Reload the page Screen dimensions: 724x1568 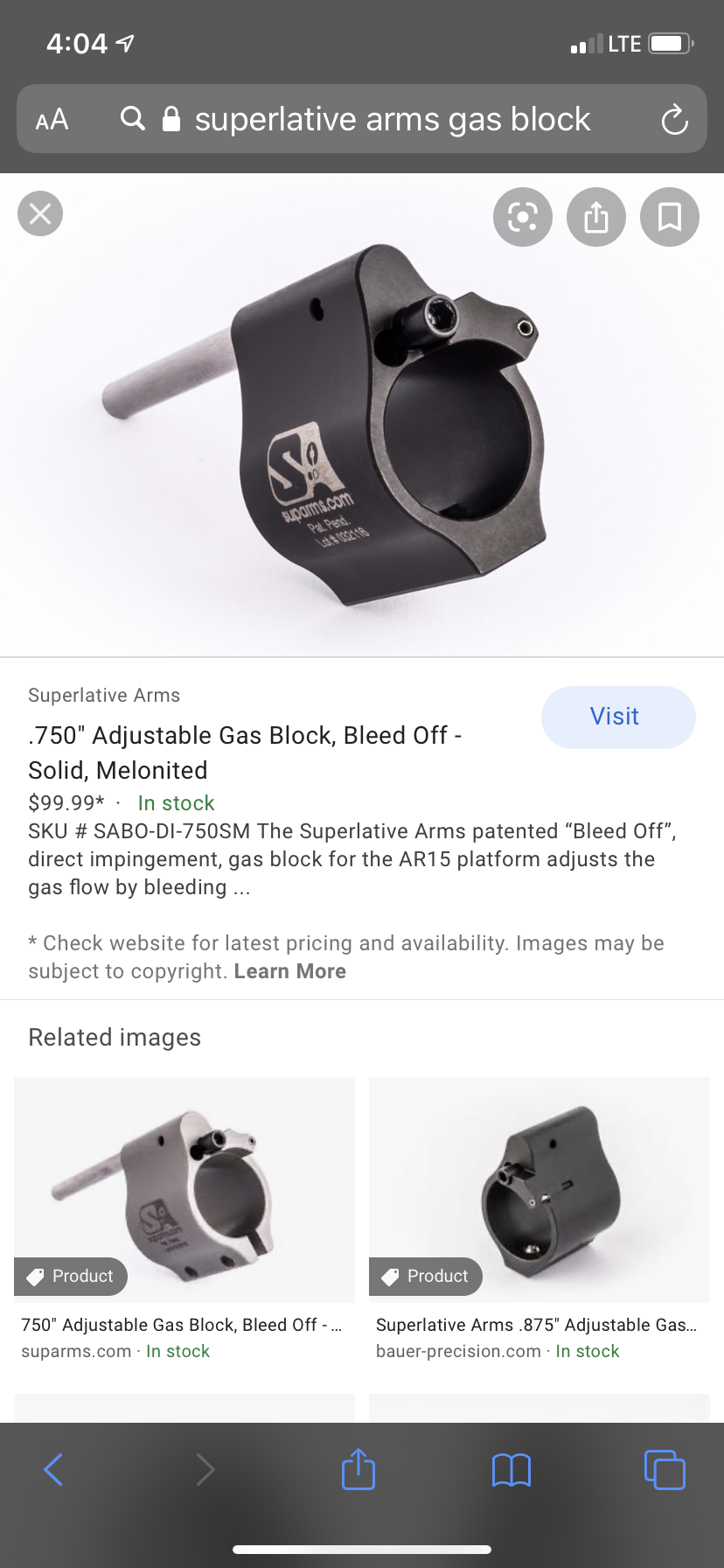(674, 120)
